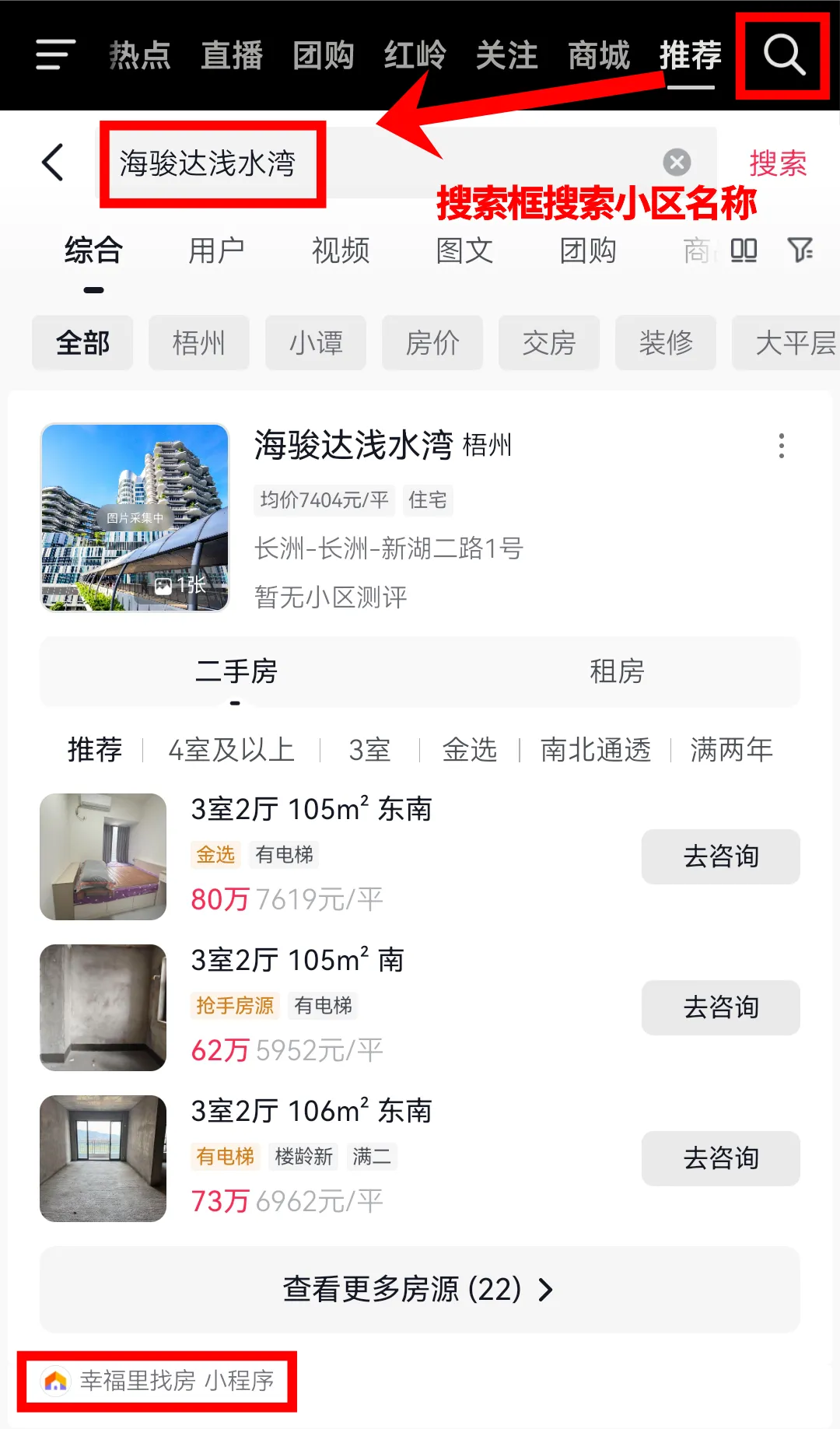Select the 房价 filter chip
Image resolution: width=840 pixels, height=1429 pixels.
432,343
